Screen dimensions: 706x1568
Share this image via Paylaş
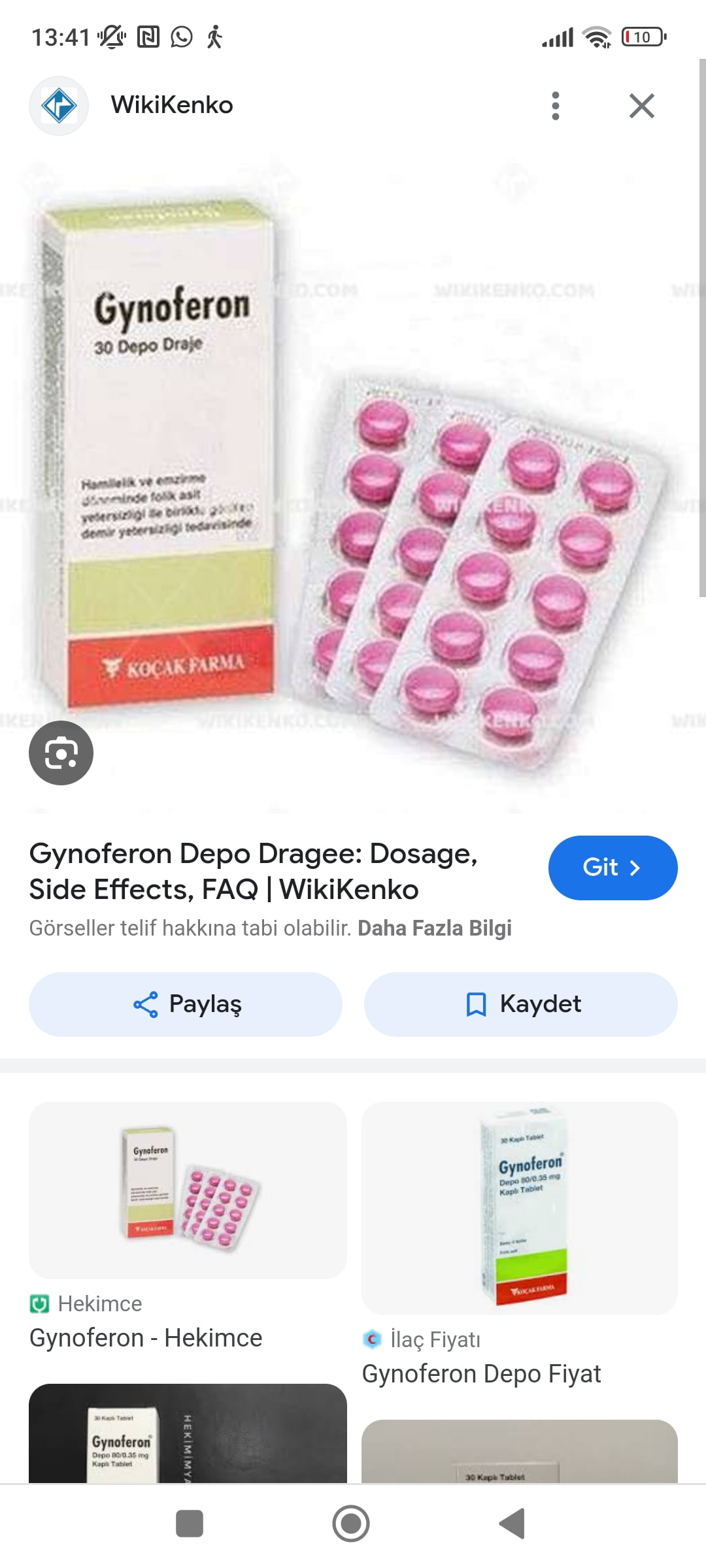(x=186, y=1004)
